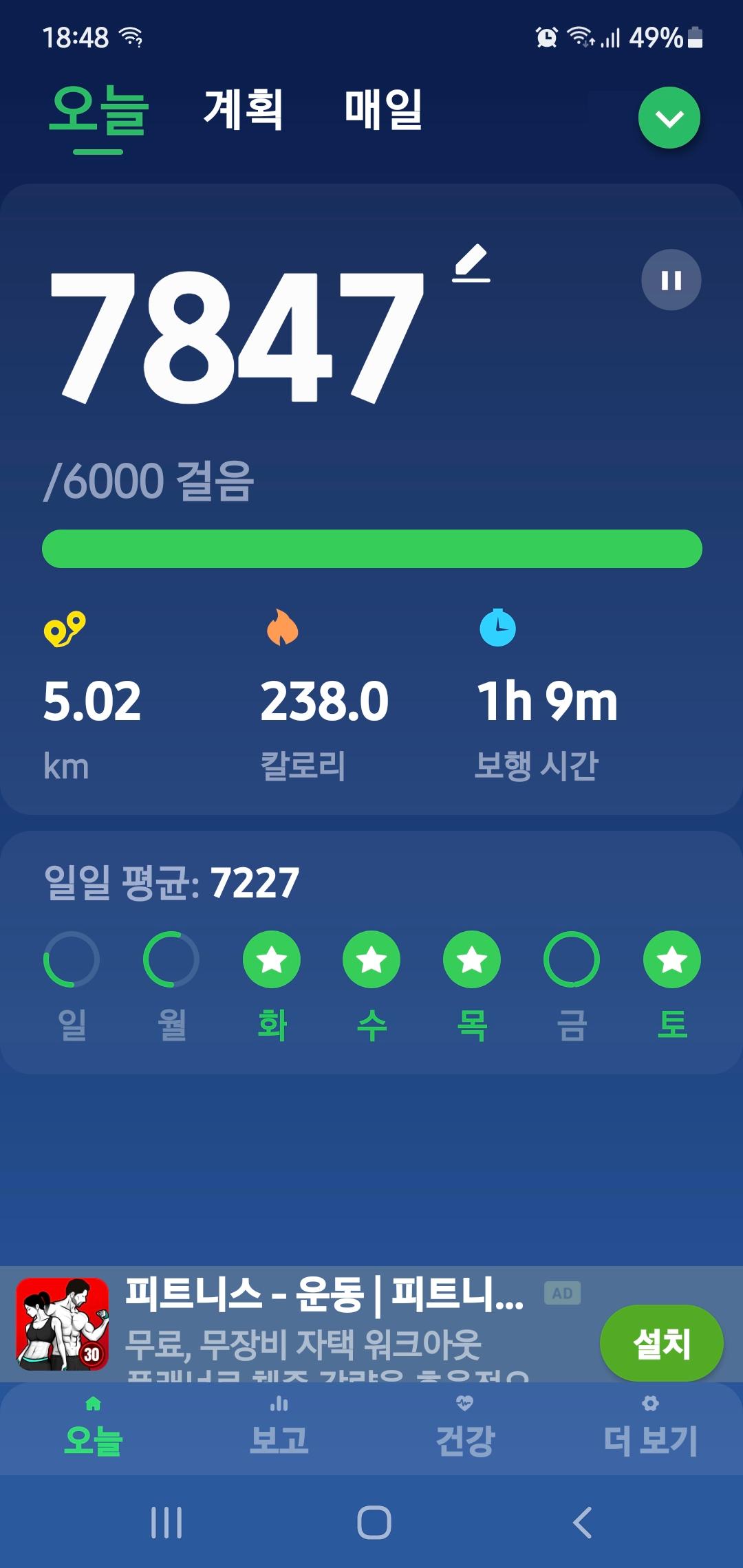Viewport: 743px width, 1568px height.
Task: Go back with the system back button
Action: (x=582, y=1522)
